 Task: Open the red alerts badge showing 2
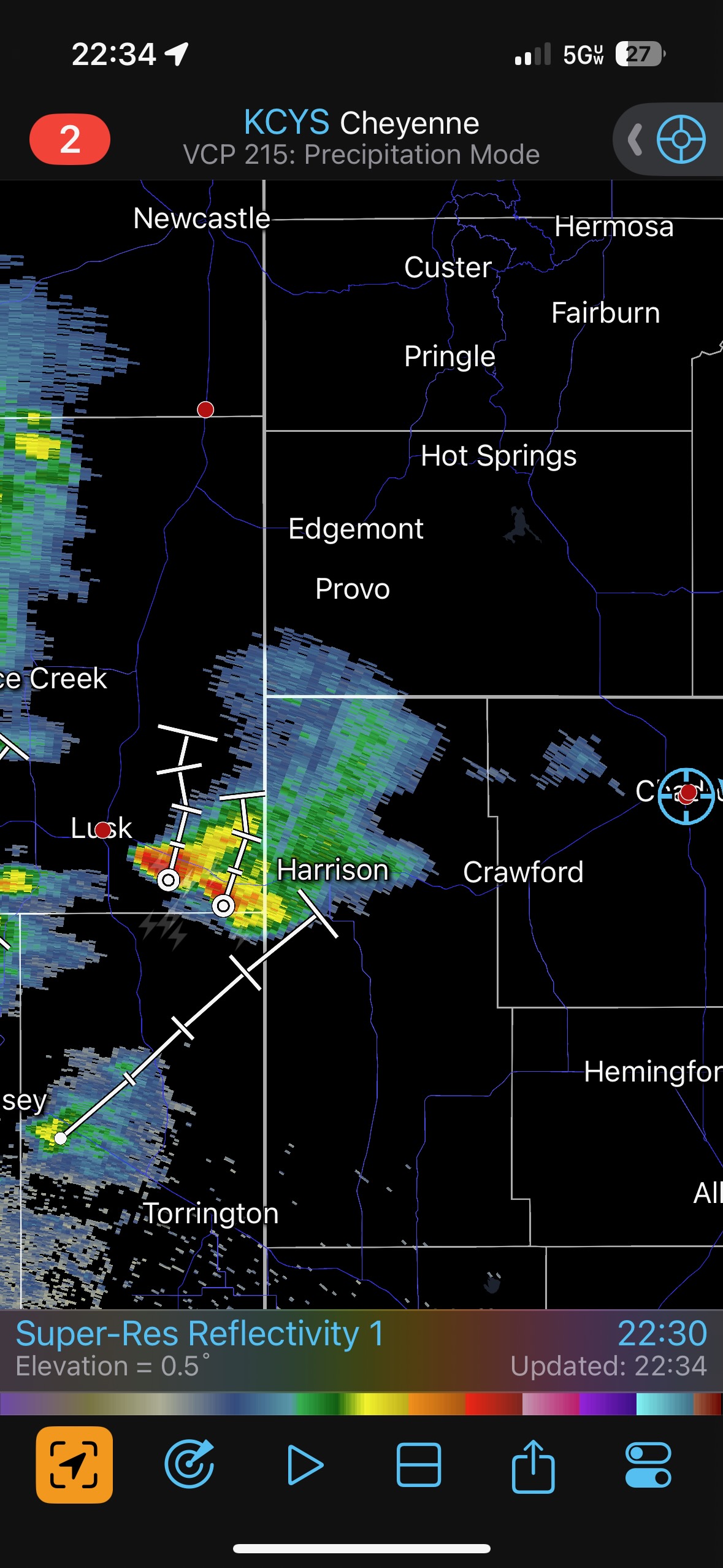[70, 139]
